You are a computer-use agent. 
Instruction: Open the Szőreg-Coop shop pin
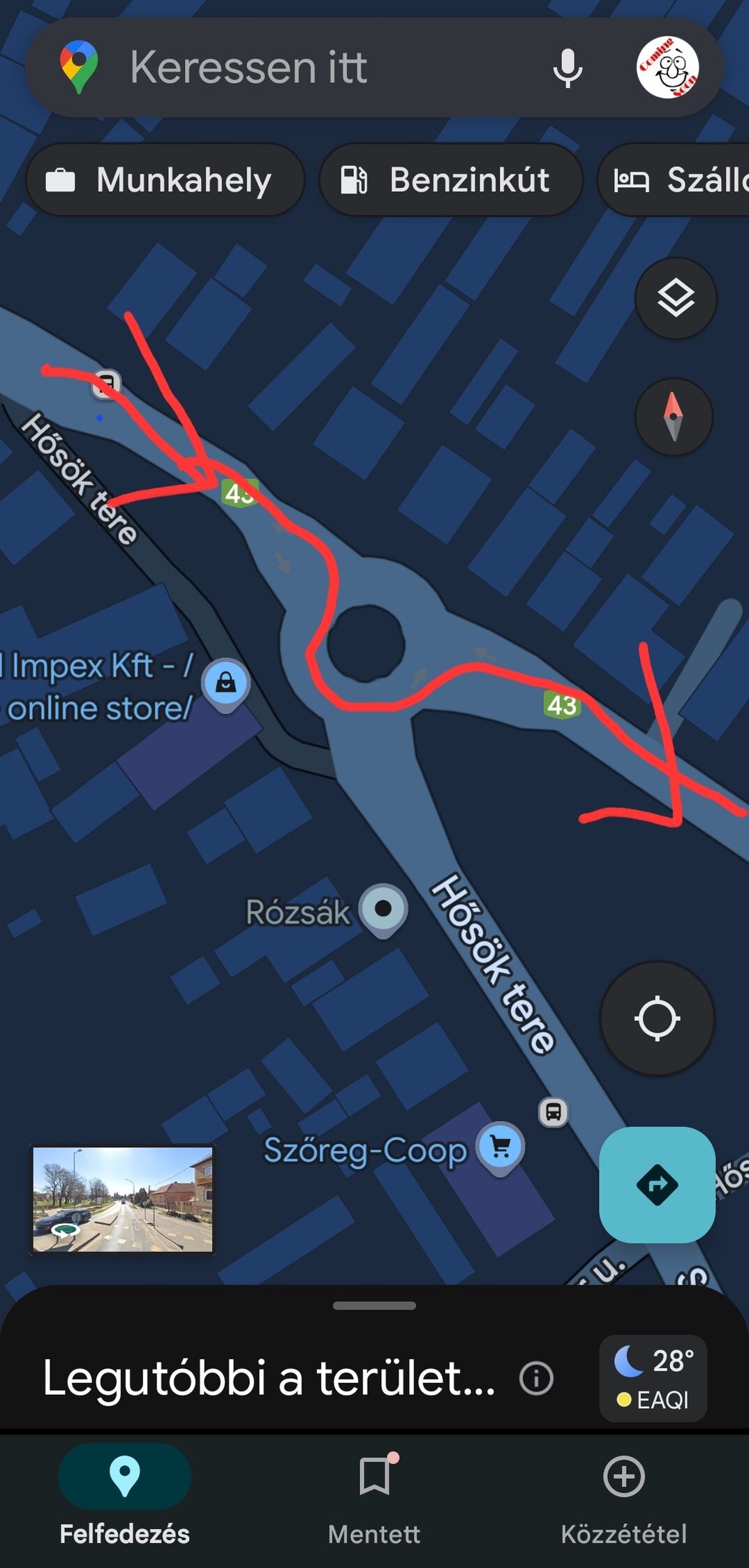(x=500, y=1146)
